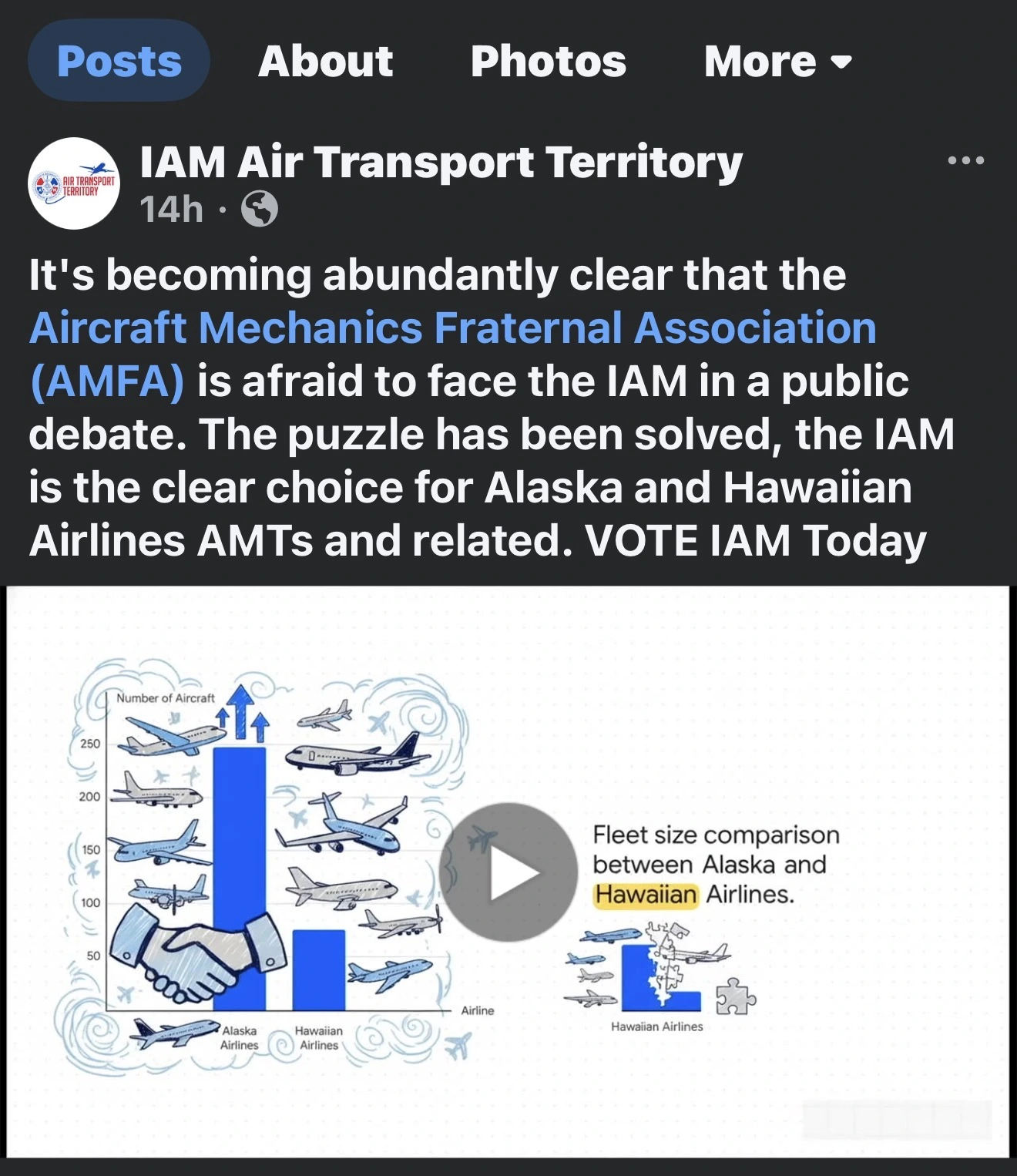Open the post's three-dot options menu

coord(965,160)
